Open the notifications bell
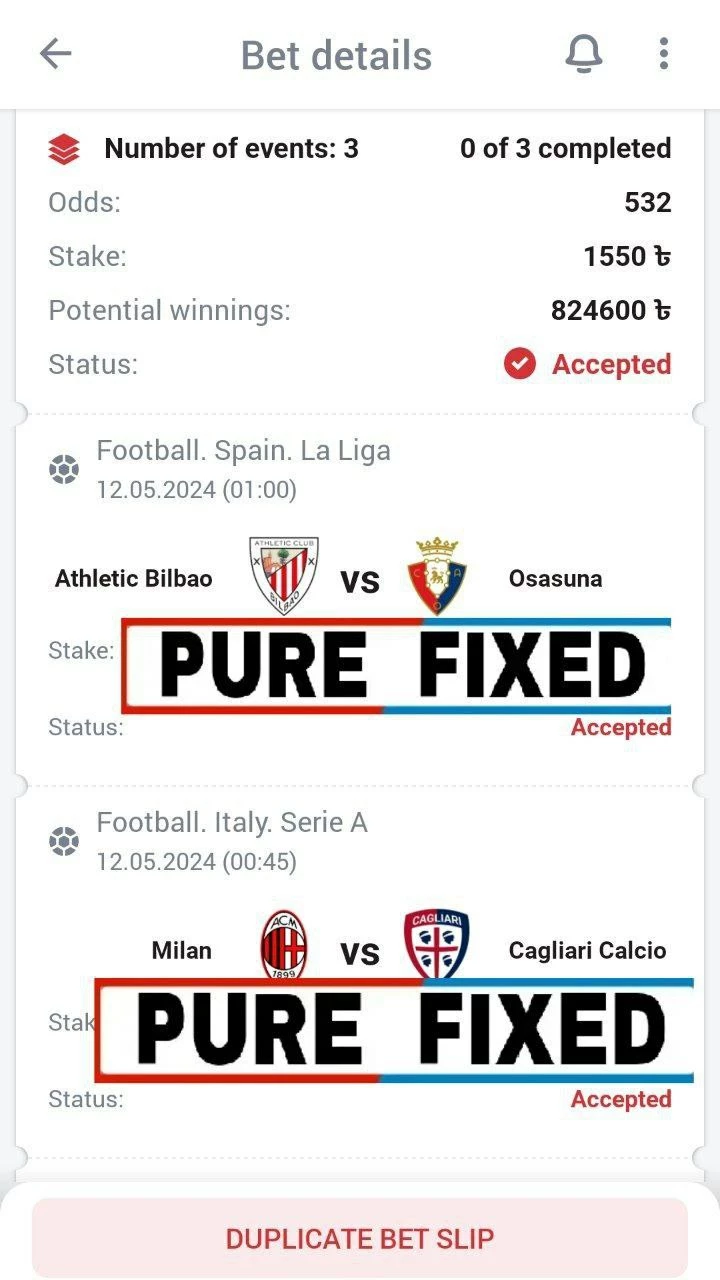 click(583, 54)
